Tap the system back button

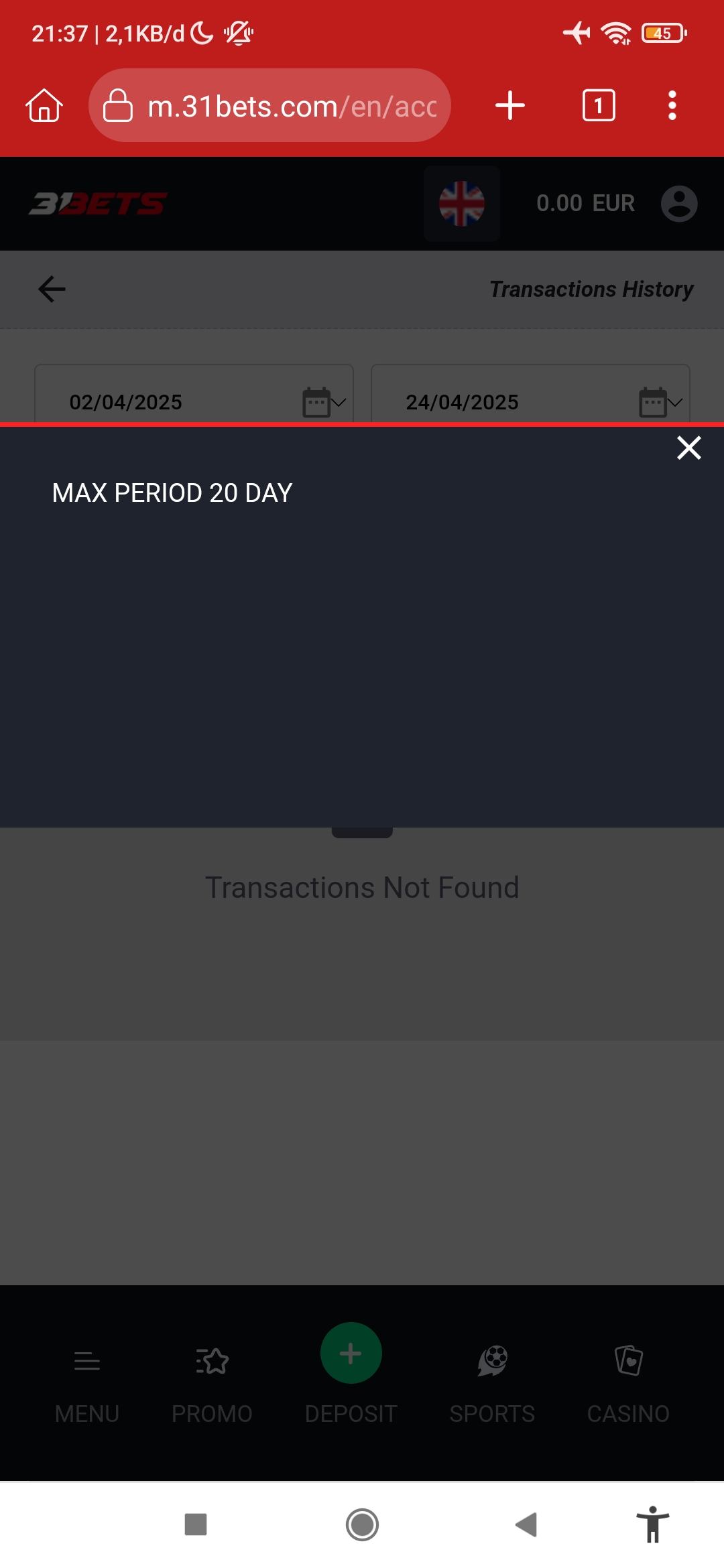(527, 1524)
